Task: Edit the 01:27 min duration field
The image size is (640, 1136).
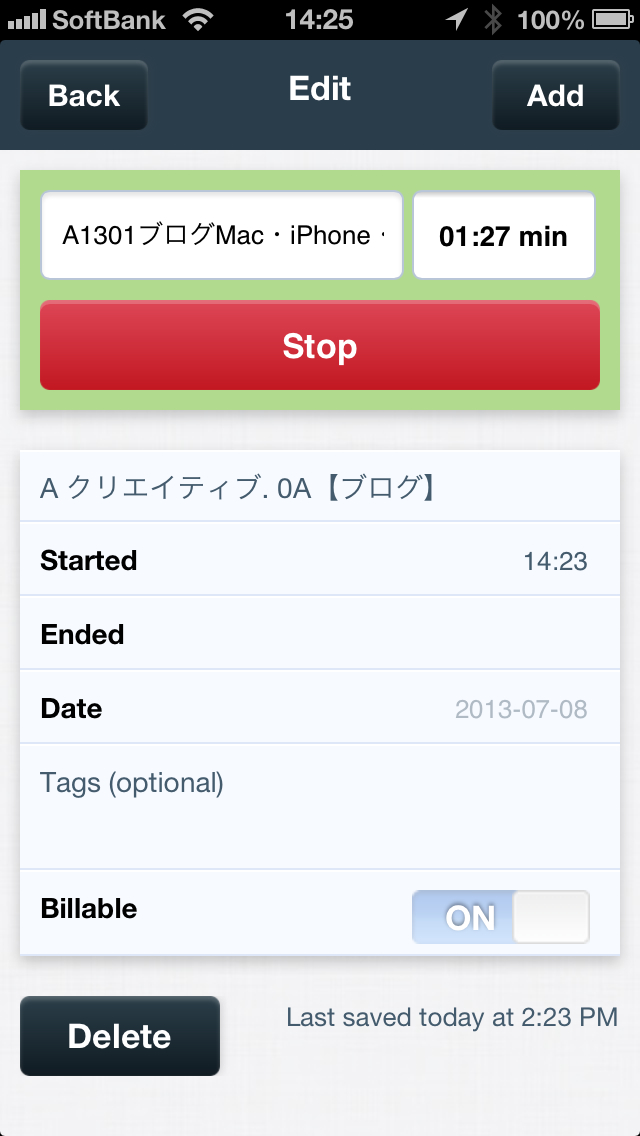Action: pos(504,236)
